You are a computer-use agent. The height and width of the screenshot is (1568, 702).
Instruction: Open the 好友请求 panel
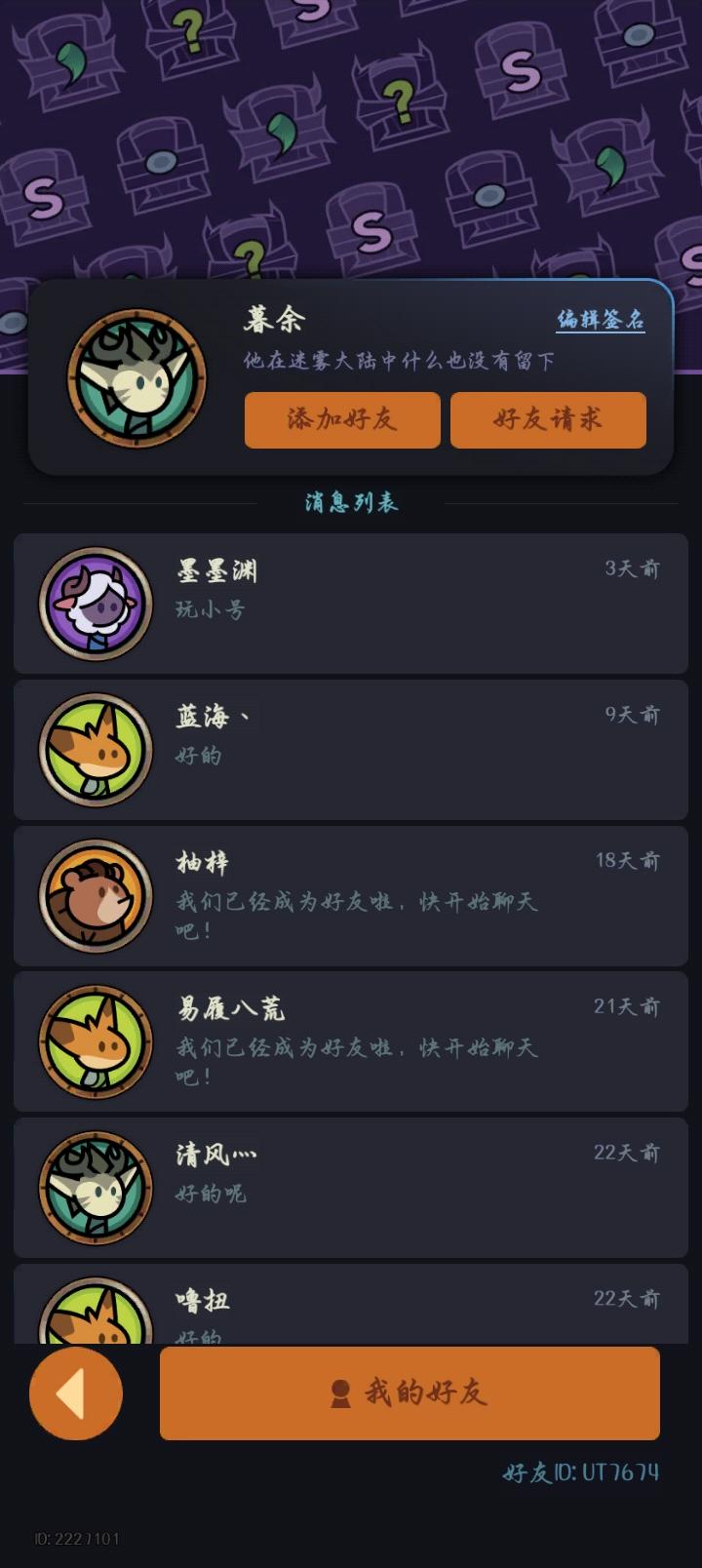(547, 420)
